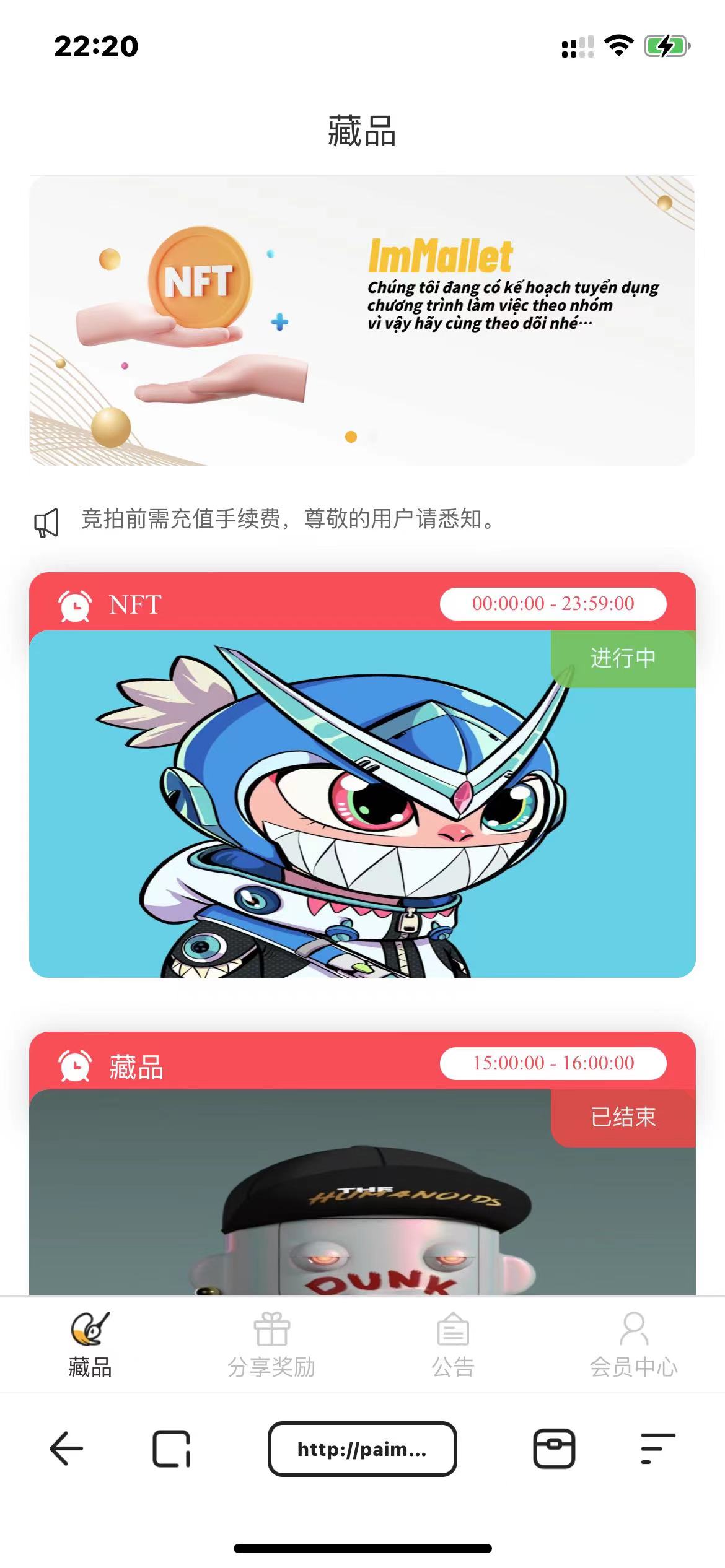Image resolution: width=725 pixels, height=1568 pixels.
Task: Open the browser toolbox icon
Action: 554,1448
